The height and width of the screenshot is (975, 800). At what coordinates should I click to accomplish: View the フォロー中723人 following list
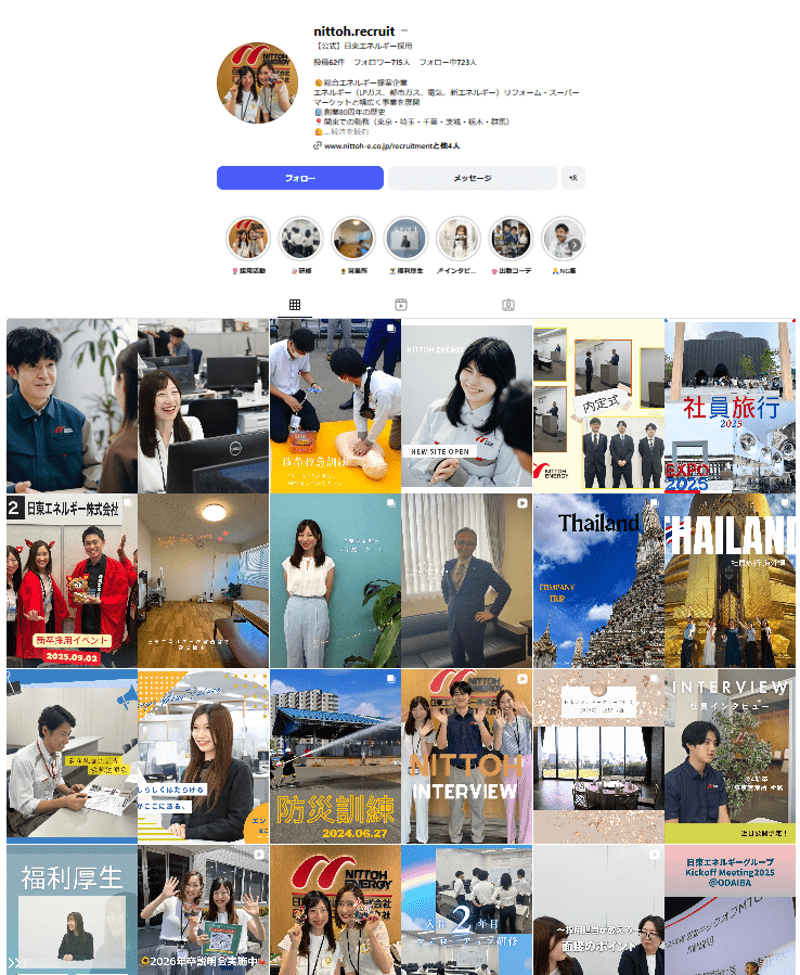pyautogui.click(x=447, y=62)
